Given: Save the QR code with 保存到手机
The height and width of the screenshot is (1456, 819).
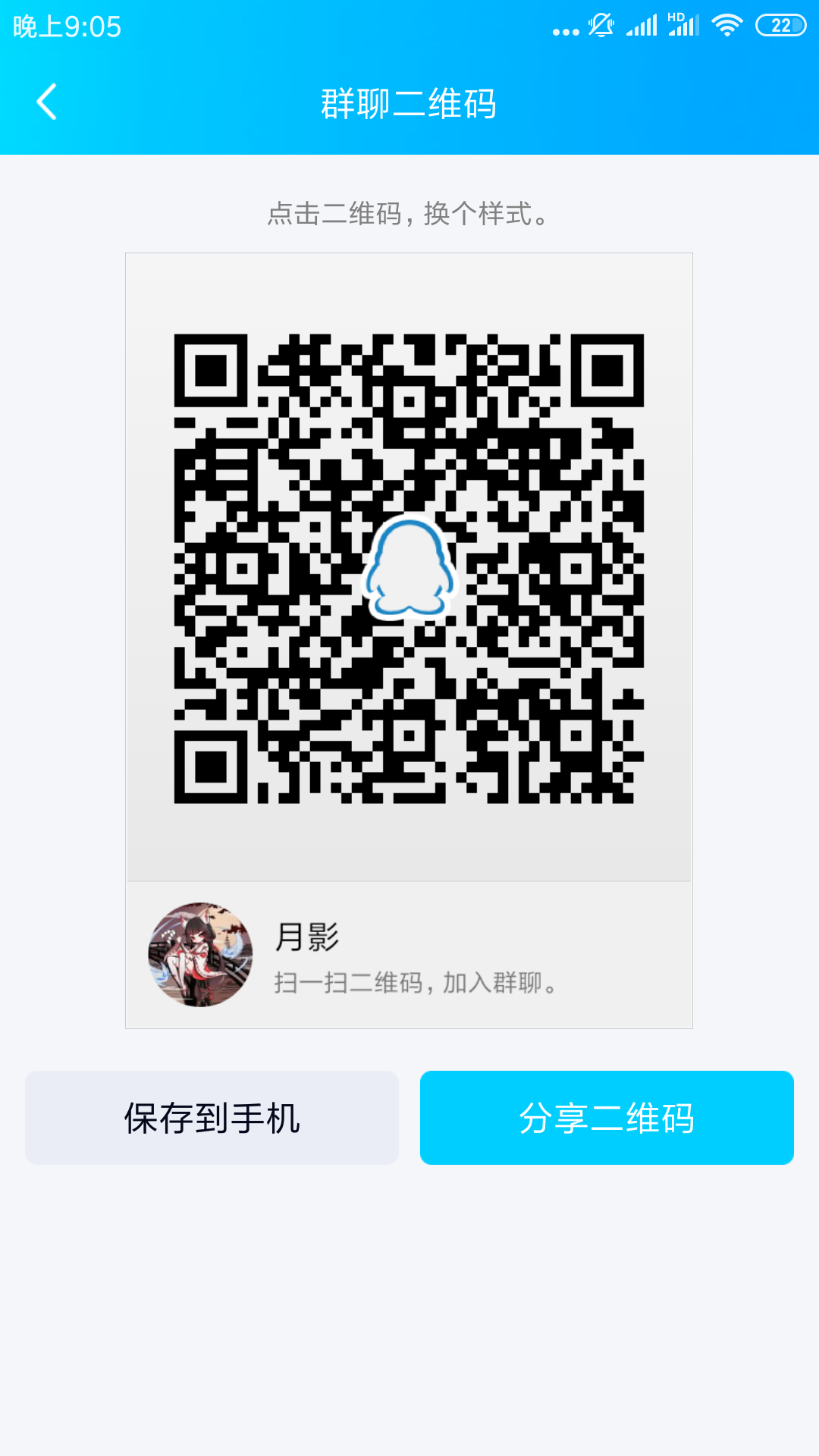Looking at the screenshot, I should pyautogui.click(x=212, y=1118).
